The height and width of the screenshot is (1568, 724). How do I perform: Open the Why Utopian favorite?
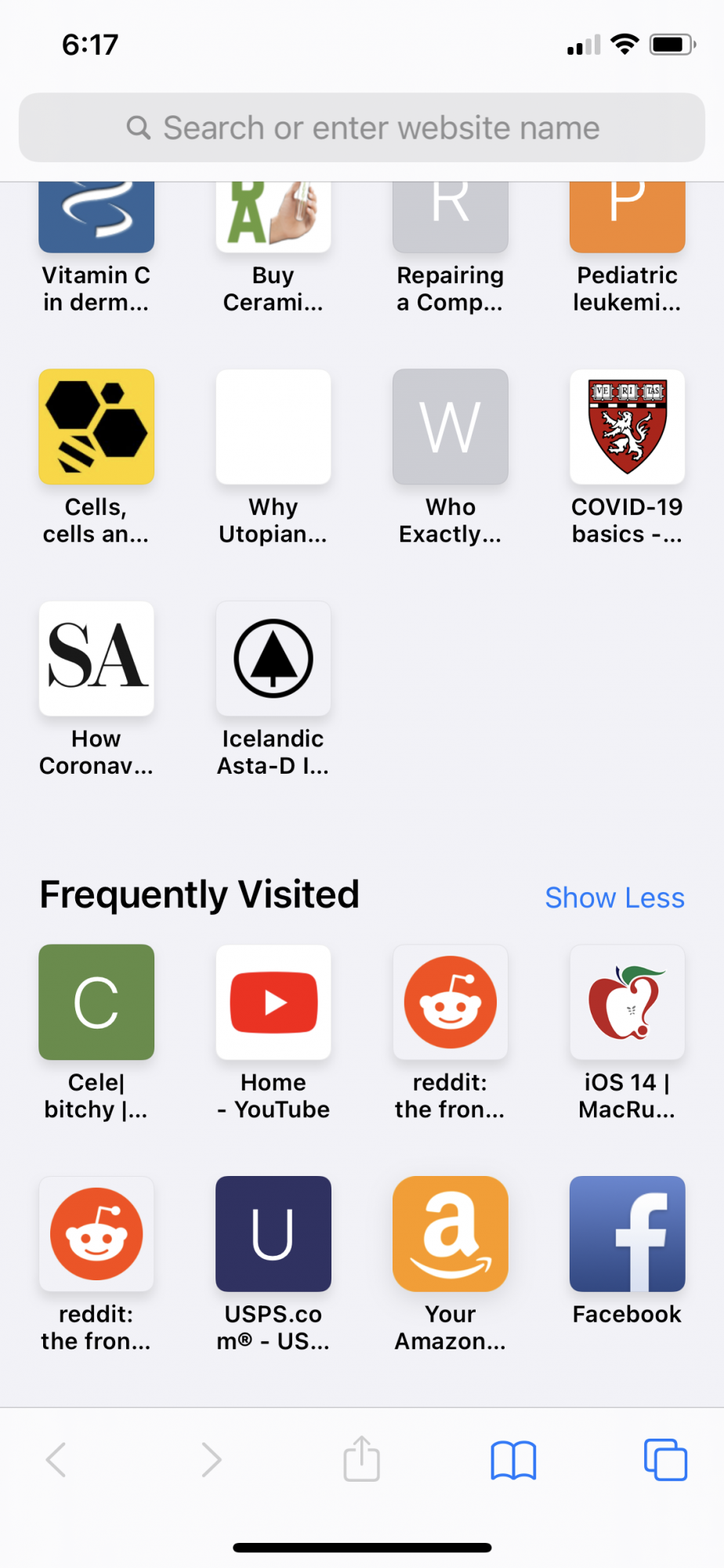[273, 427]
